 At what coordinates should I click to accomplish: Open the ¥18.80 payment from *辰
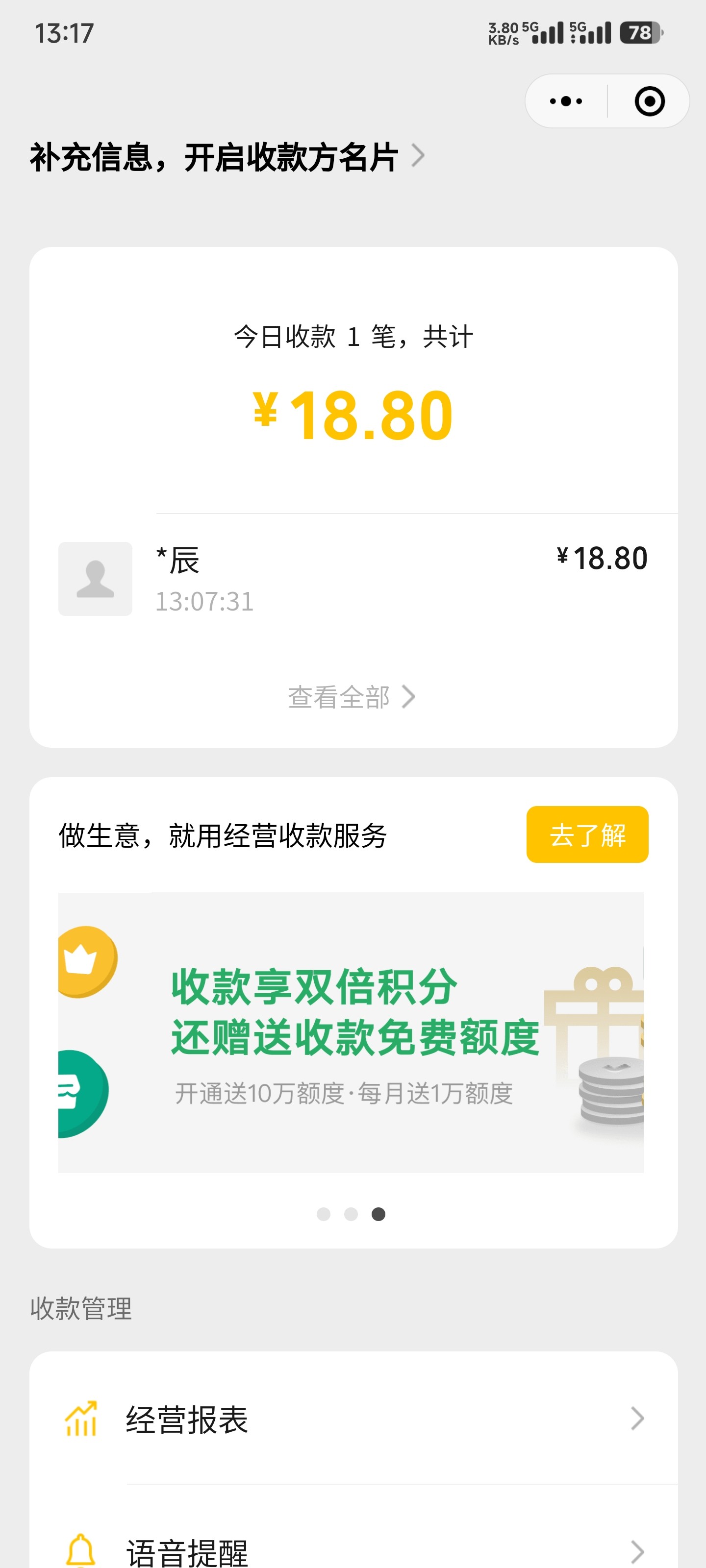353,578
